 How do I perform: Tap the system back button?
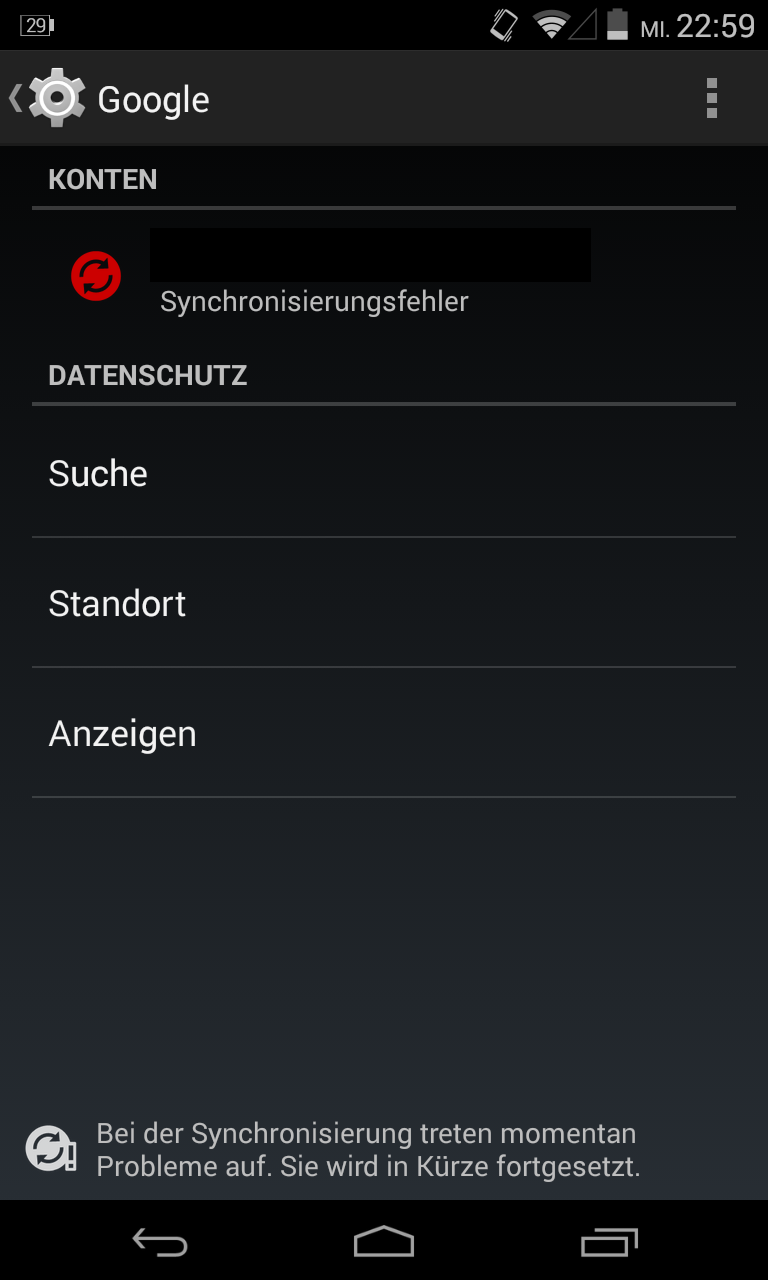[x=160, y=1241]
